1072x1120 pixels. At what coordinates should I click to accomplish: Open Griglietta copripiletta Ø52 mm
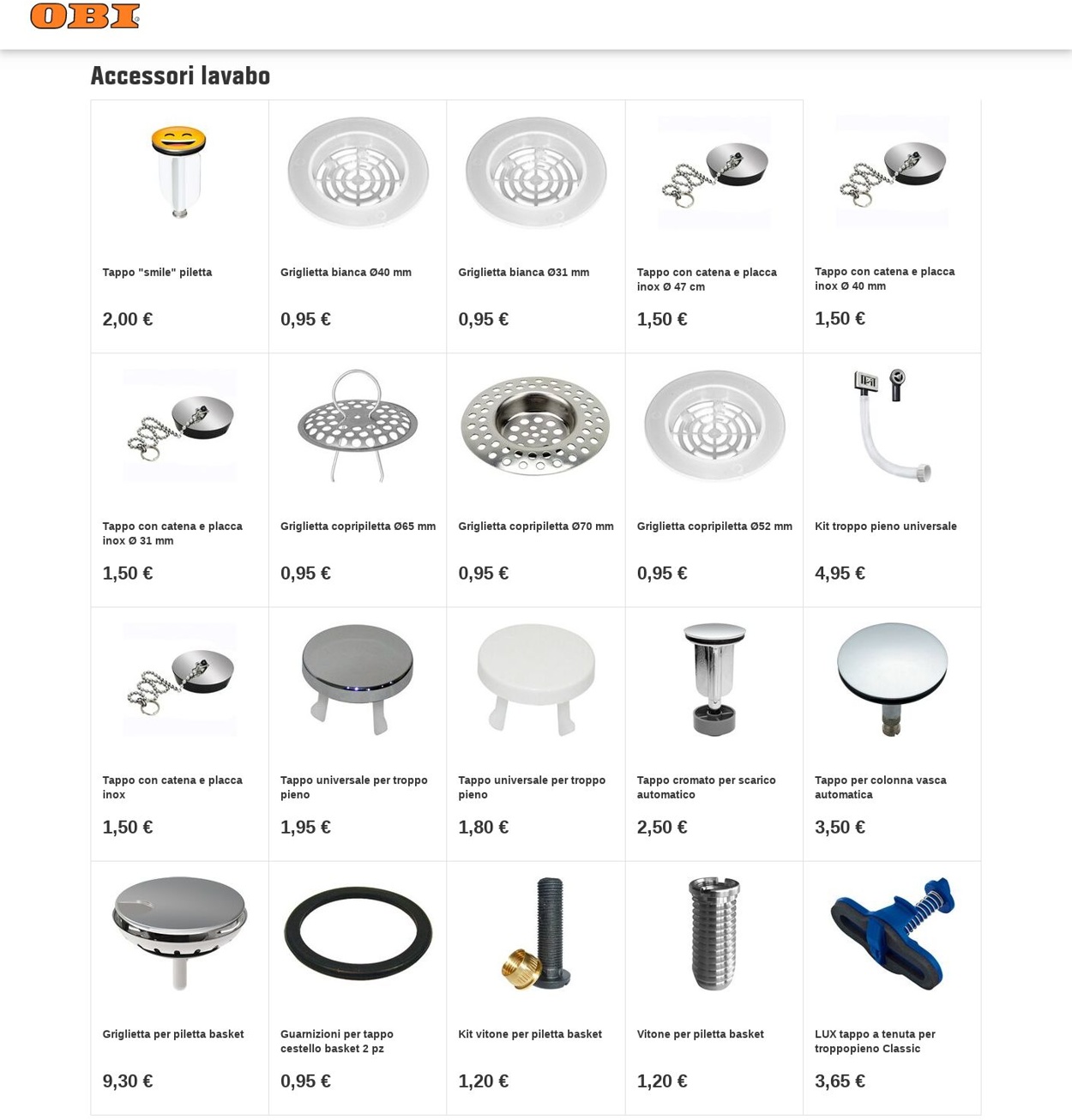click(714, 526)
